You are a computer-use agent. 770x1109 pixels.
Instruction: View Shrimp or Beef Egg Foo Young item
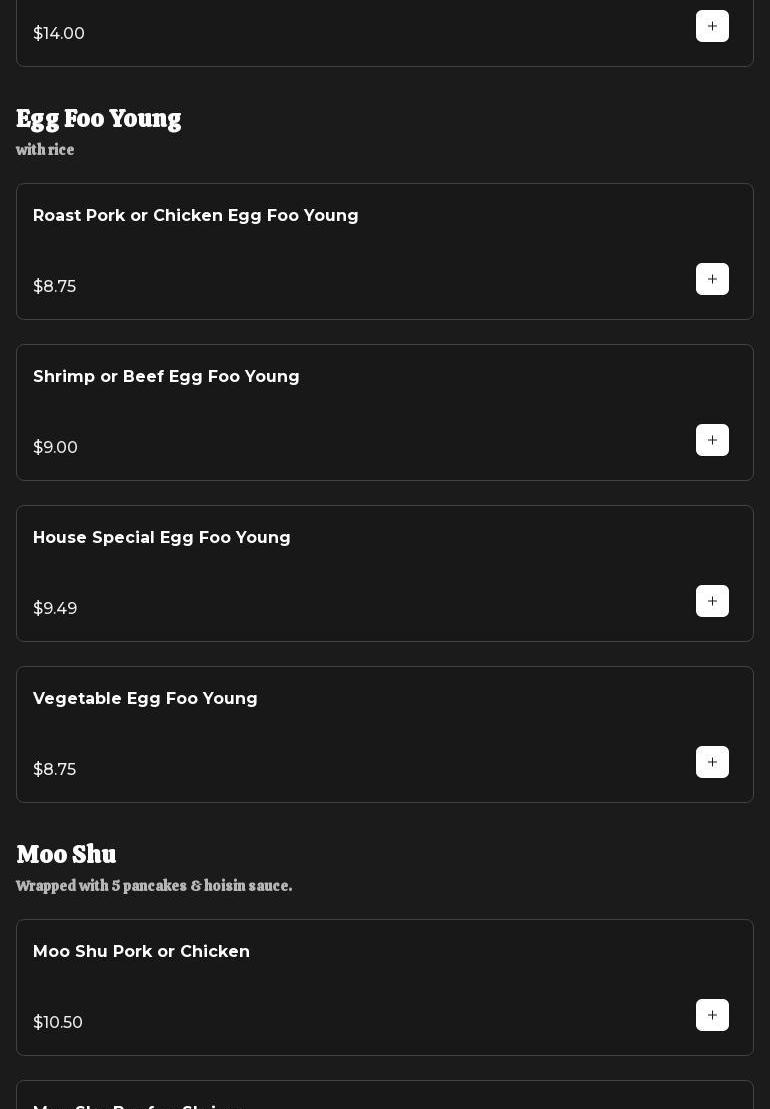pos(166,377)
